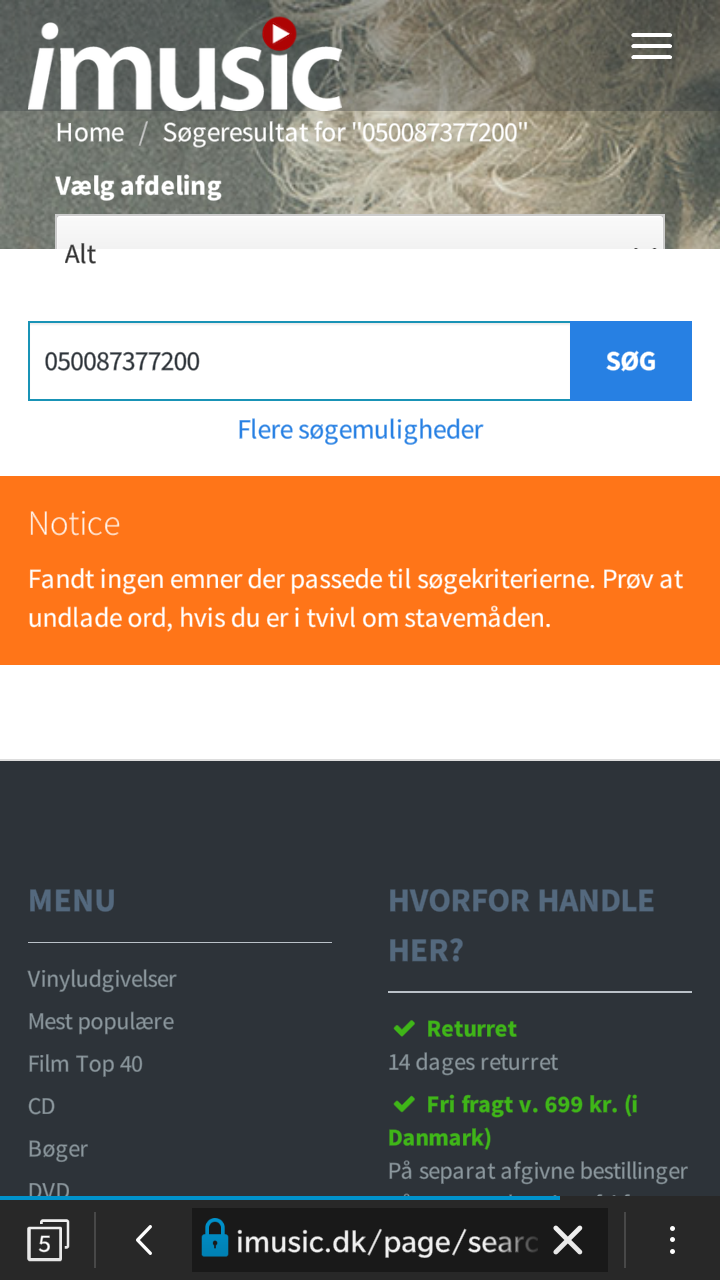The width and height of the screenshot is (720, 1280).
Task: Open Mest populære link
Action: [x=101, y=1021]
